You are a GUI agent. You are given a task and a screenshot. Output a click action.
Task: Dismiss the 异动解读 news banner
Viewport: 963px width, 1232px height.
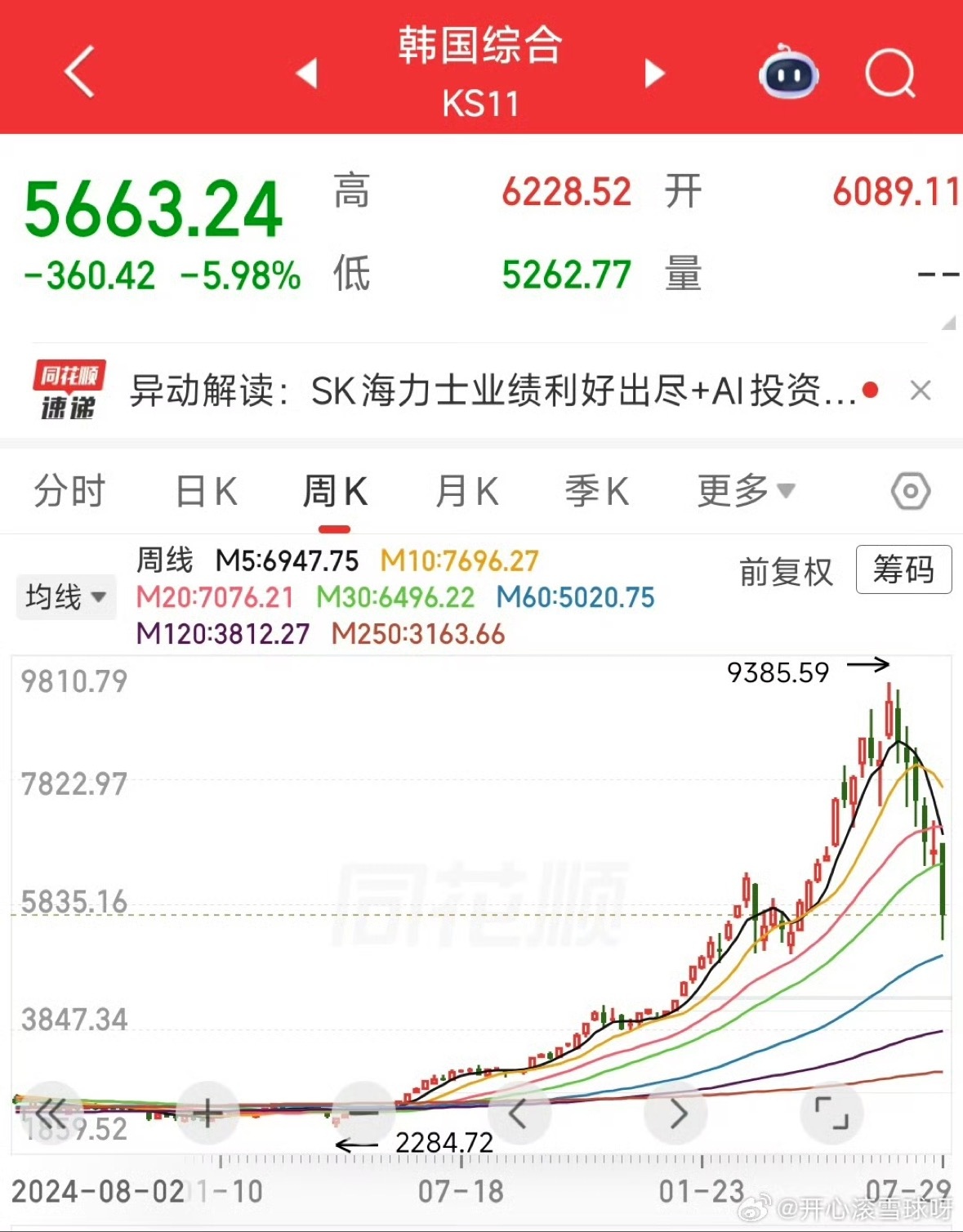[921, 391]
